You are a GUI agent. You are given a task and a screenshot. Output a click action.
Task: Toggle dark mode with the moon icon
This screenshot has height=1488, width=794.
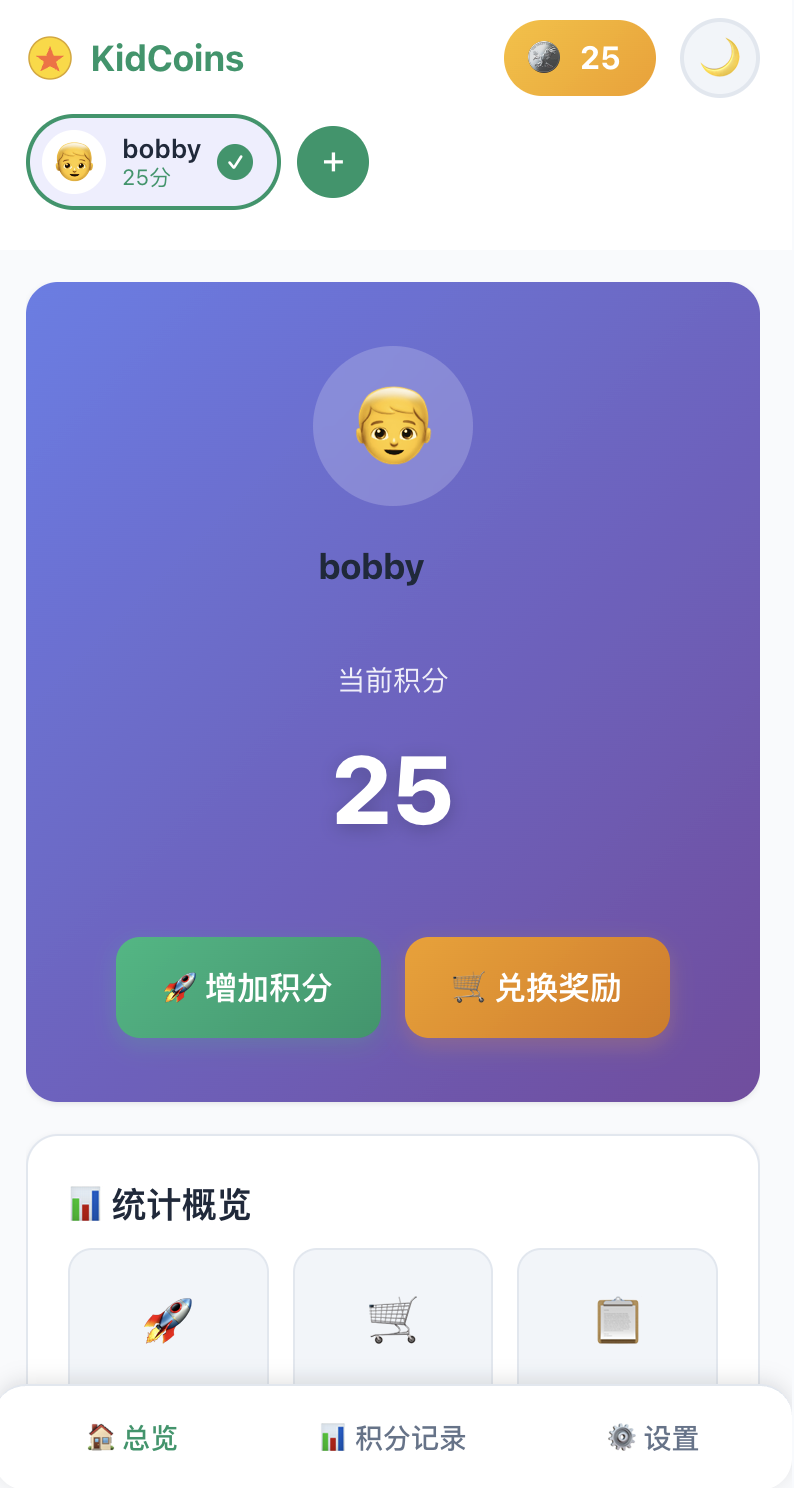pyautogui.click(x=719, y=58)
